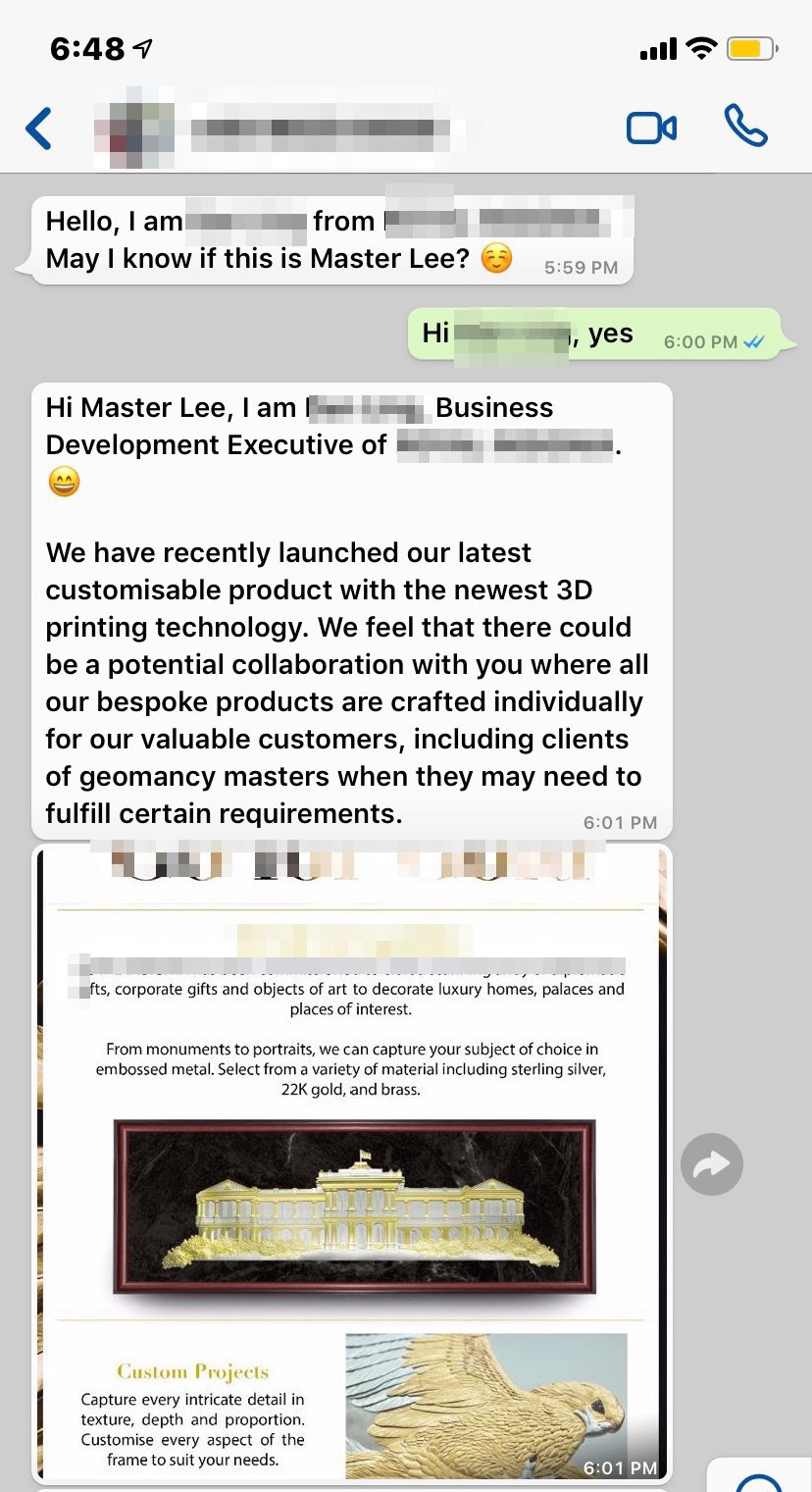The image size is (812, 1492).
Task: Start a video call
Action: click(x=651, y=129)
